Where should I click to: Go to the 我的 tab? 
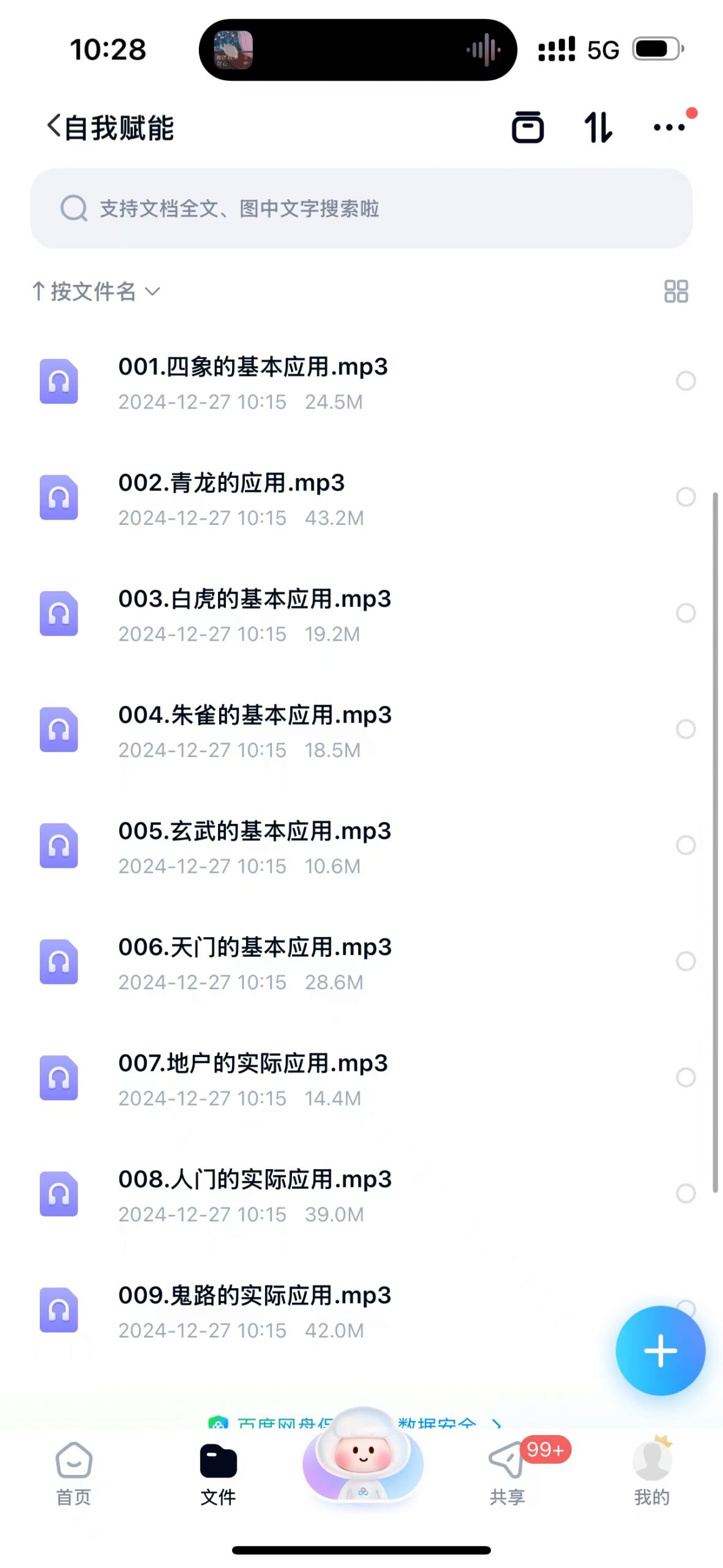[652, 1474]
